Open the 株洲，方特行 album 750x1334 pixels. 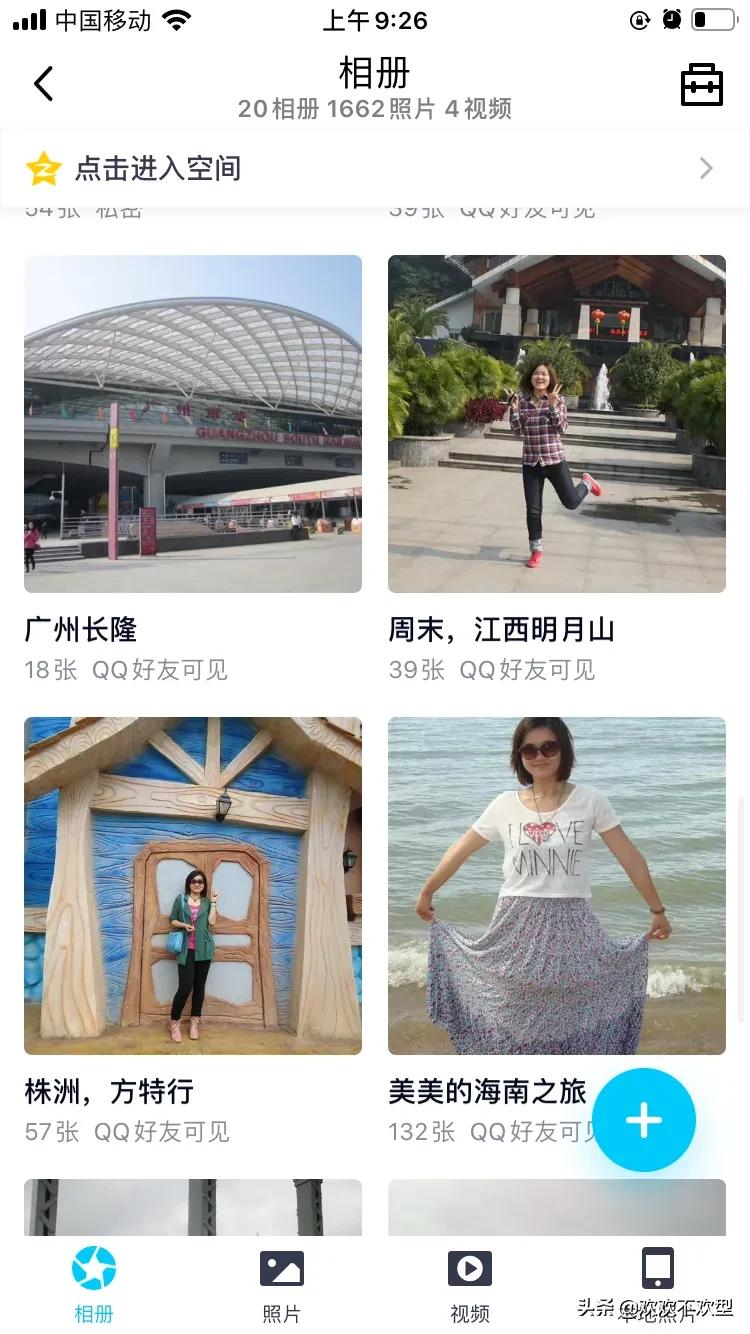(x=193, y=885)
